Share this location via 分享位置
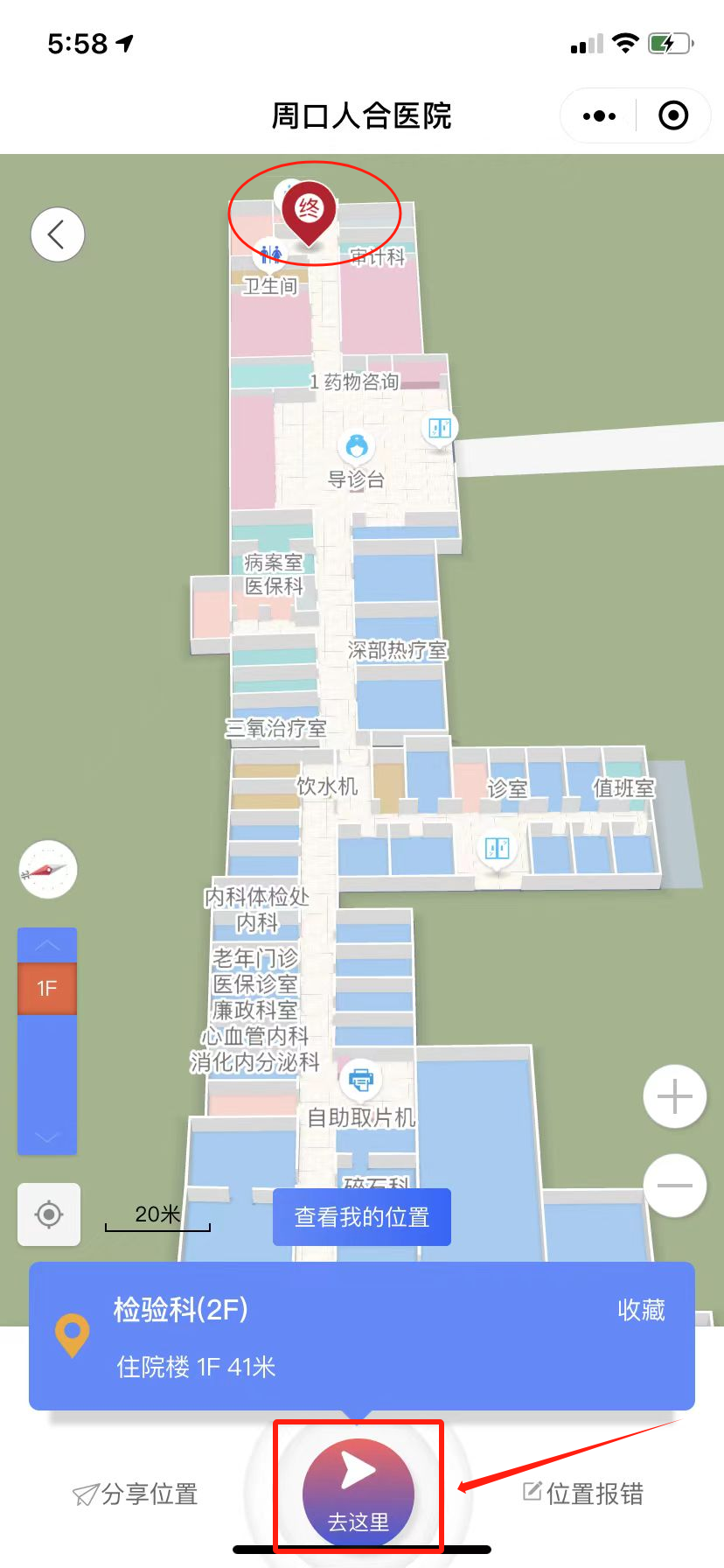This screenshot has height=1568, width=724. coord(136,1494)
